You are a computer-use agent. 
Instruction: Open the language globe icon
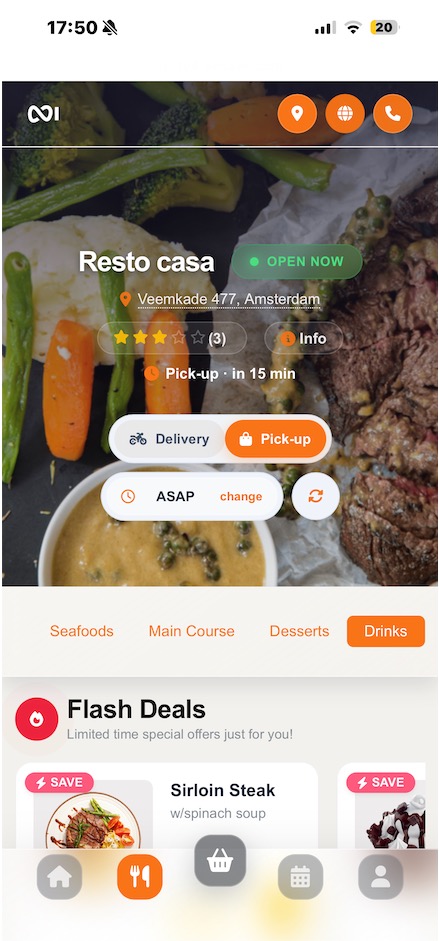(x=345, y=113)
